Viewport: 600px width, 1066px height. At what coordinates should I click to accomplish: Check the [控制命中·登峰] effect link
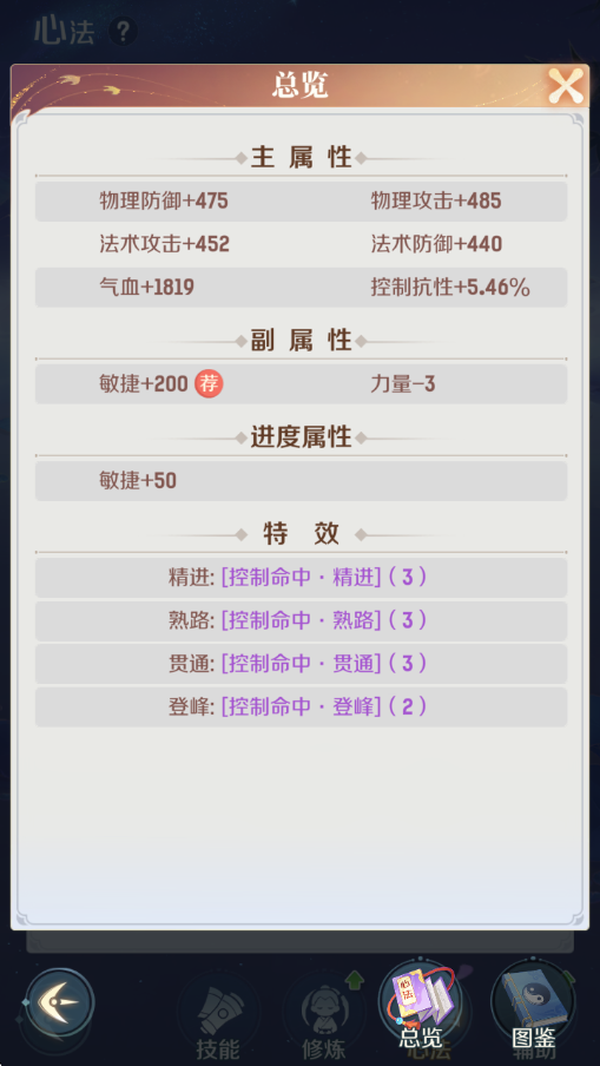[x=302, y=706]
